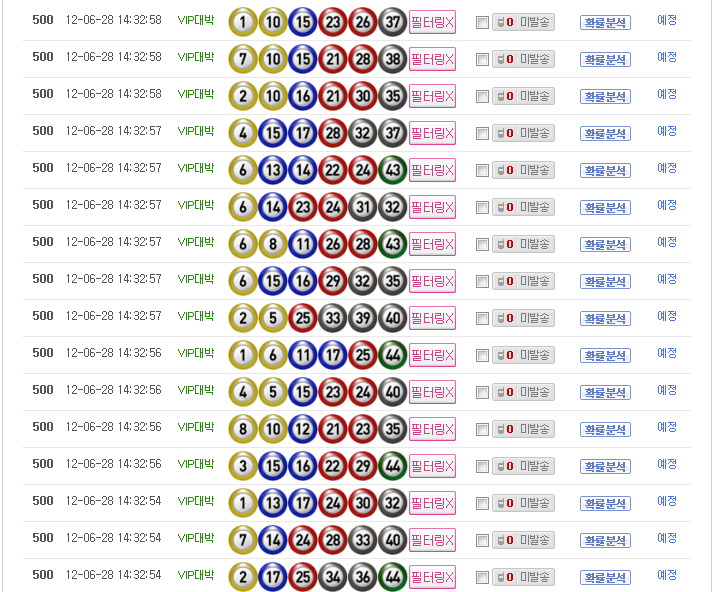Open 확률분석 for row 2 10 16 21 30 35
Screen dimensions: 712x592
605,97
